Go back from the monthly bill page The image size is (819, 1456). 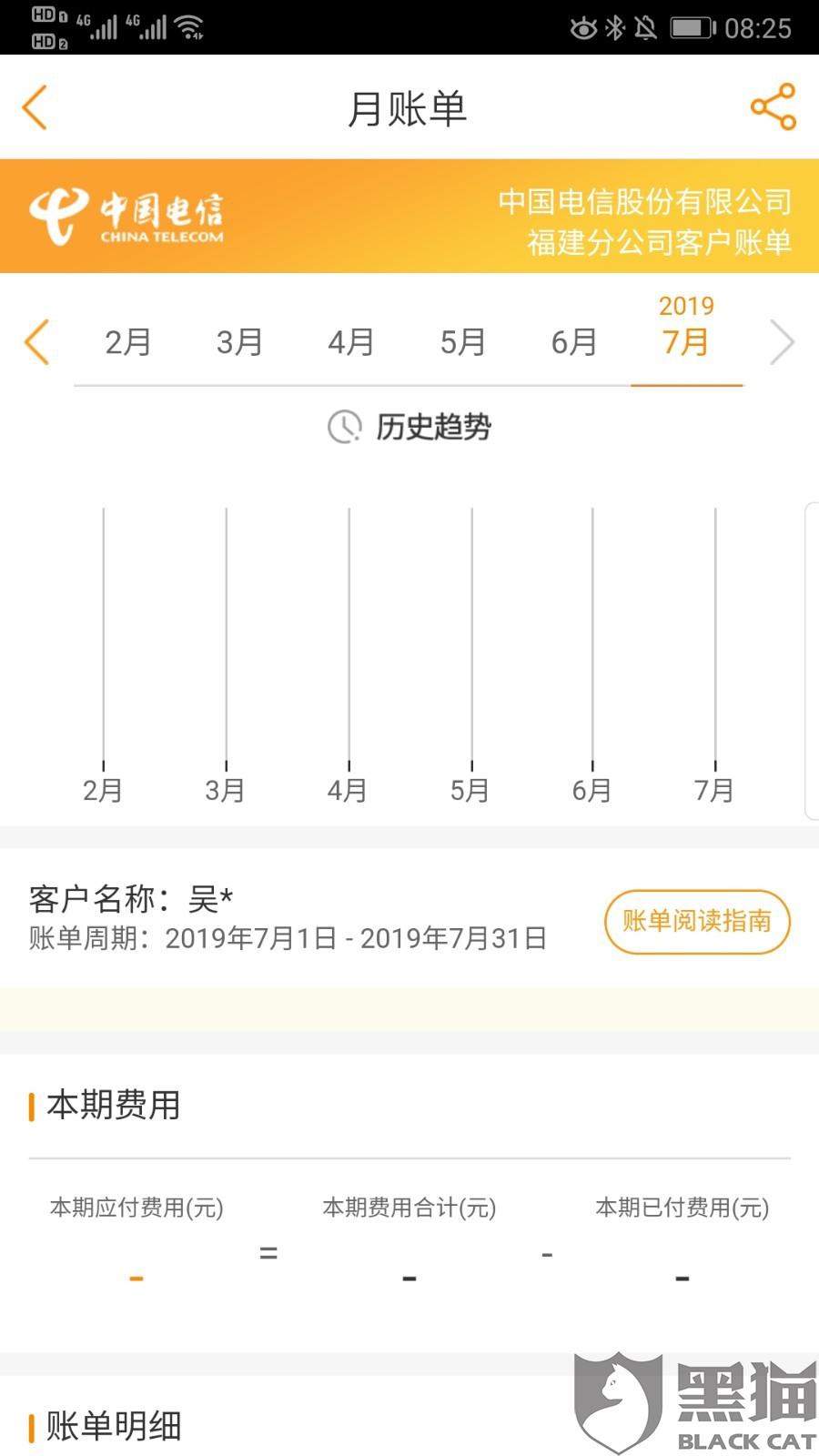coord(35,108)
